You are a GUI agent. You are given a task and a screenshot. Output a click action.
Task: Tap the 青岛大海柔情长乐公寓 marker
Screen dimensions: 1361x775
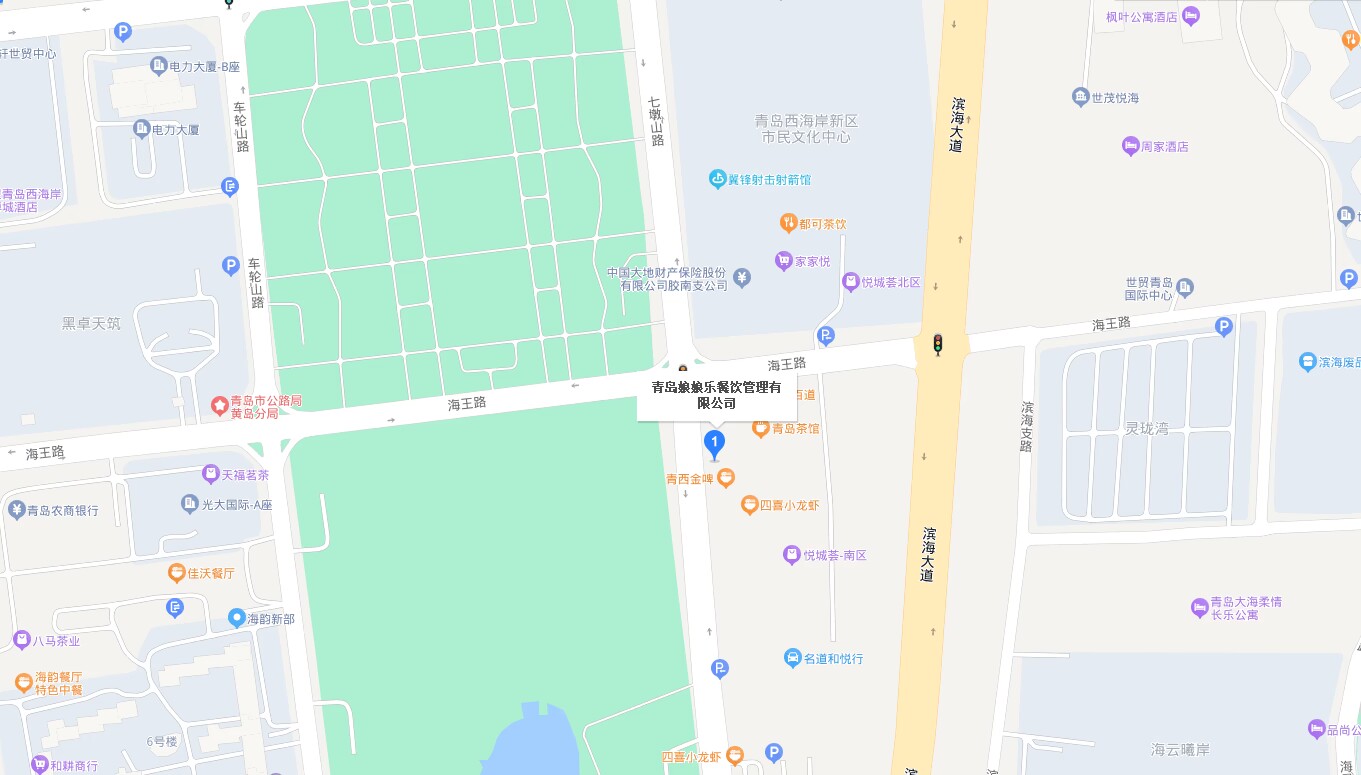[x=1199, y=607]
